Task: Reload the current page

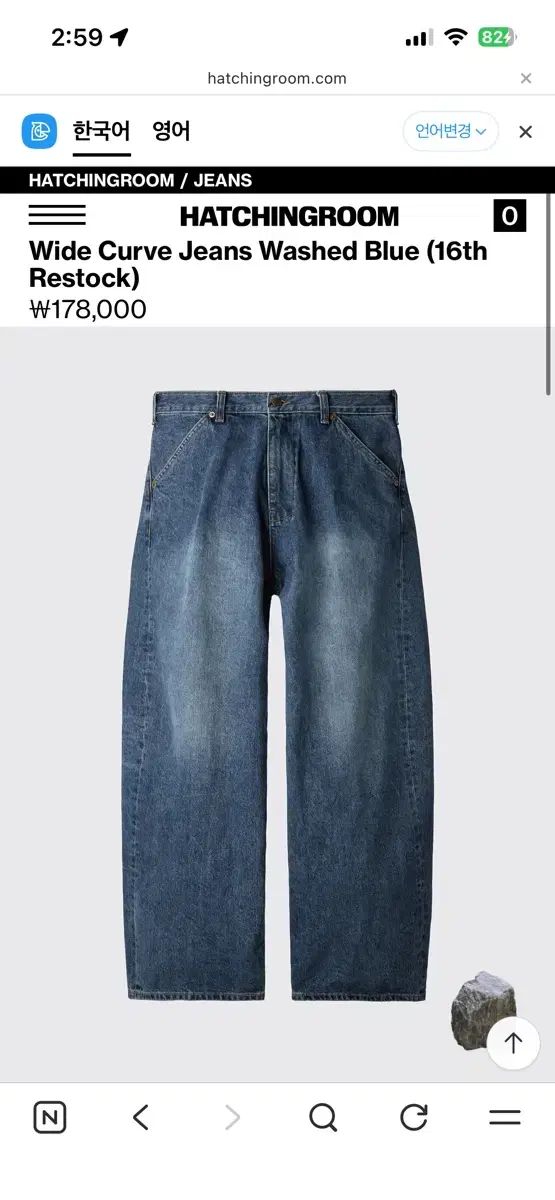Action: tap(414, 1117)
